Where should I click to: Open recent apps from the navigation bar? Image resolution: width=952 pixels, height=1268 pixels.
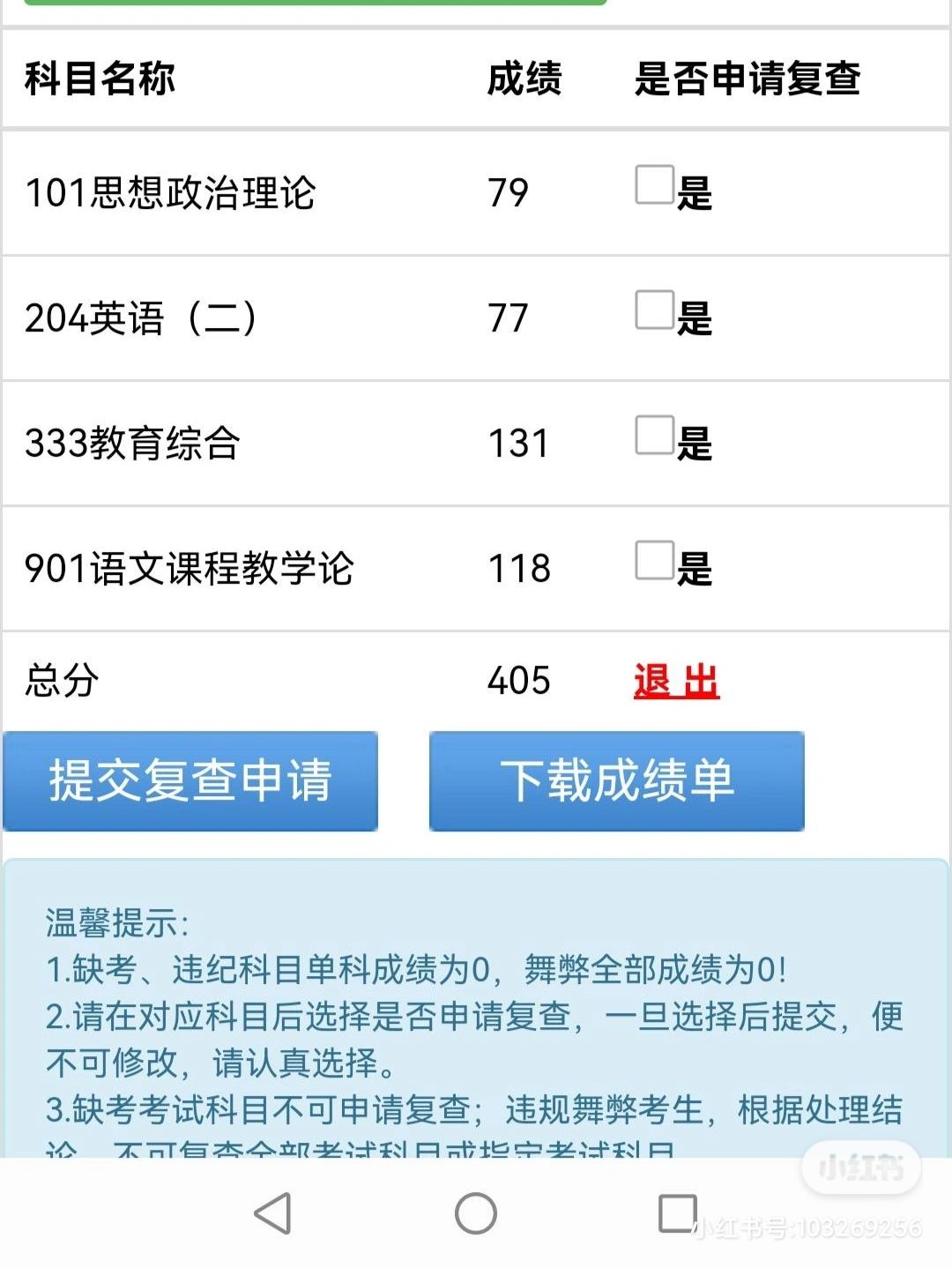point(678,1213)
